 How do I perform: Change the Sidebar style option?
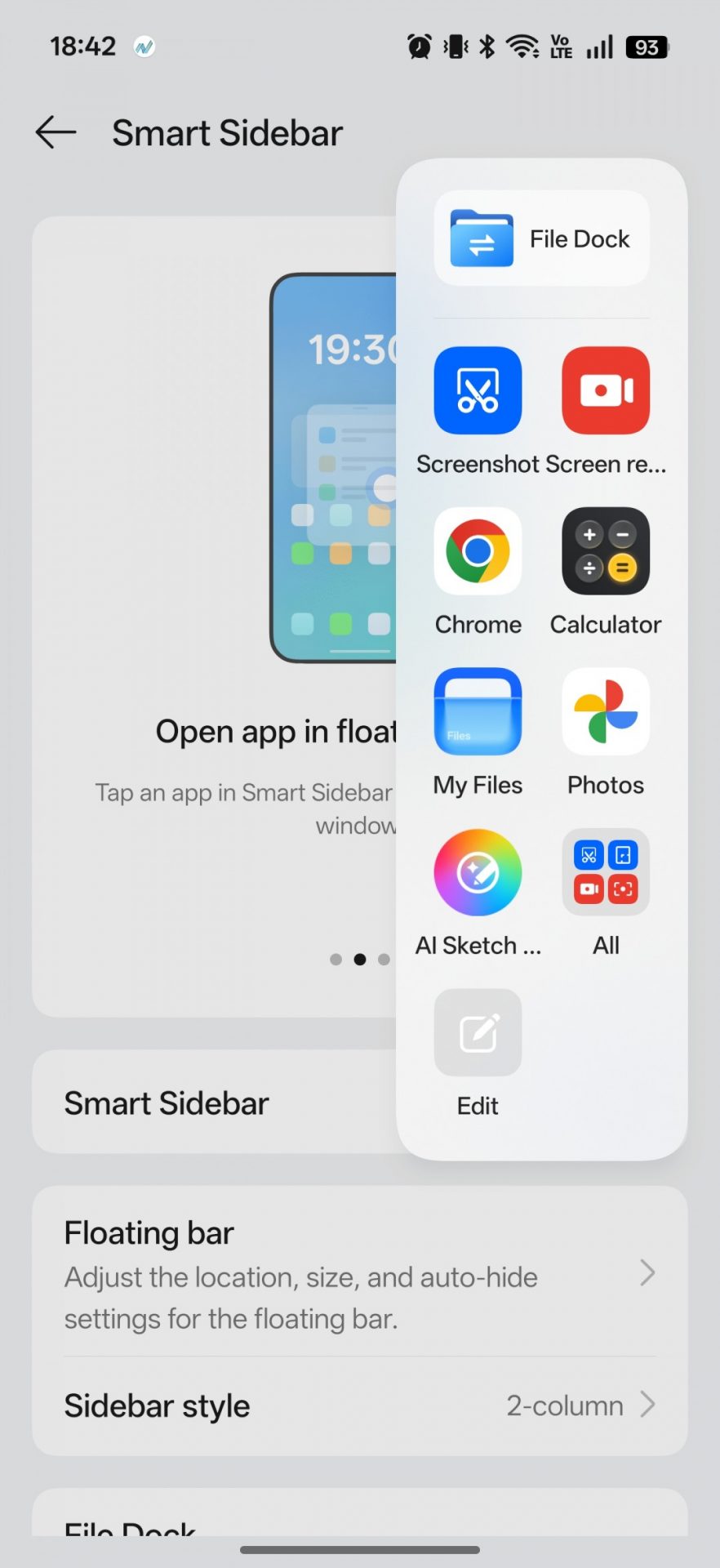pyautogui.click(x=359, y=1405)
